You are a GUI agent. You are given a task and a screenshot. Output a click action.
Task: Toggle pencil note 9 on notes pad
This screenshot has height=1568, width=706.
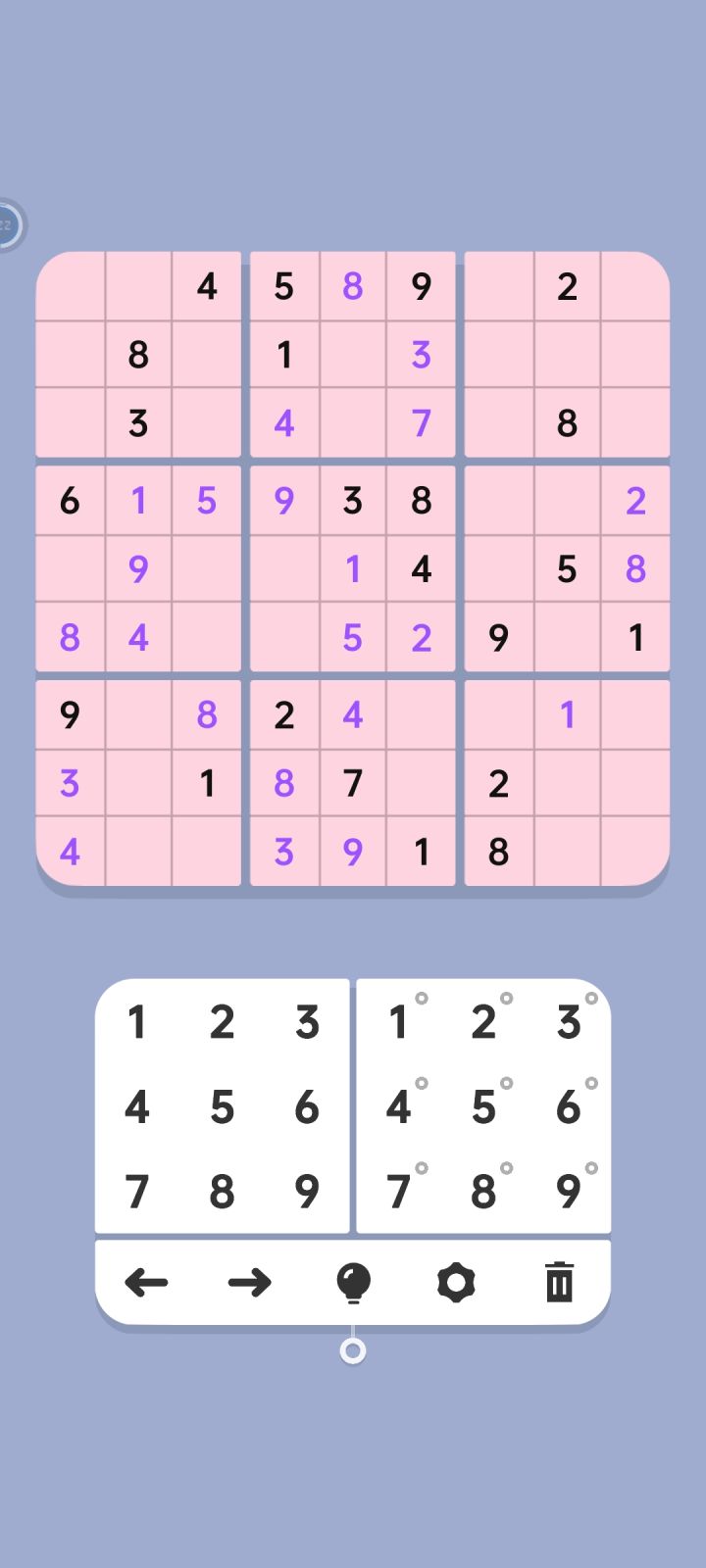(x=569, y=1191)
